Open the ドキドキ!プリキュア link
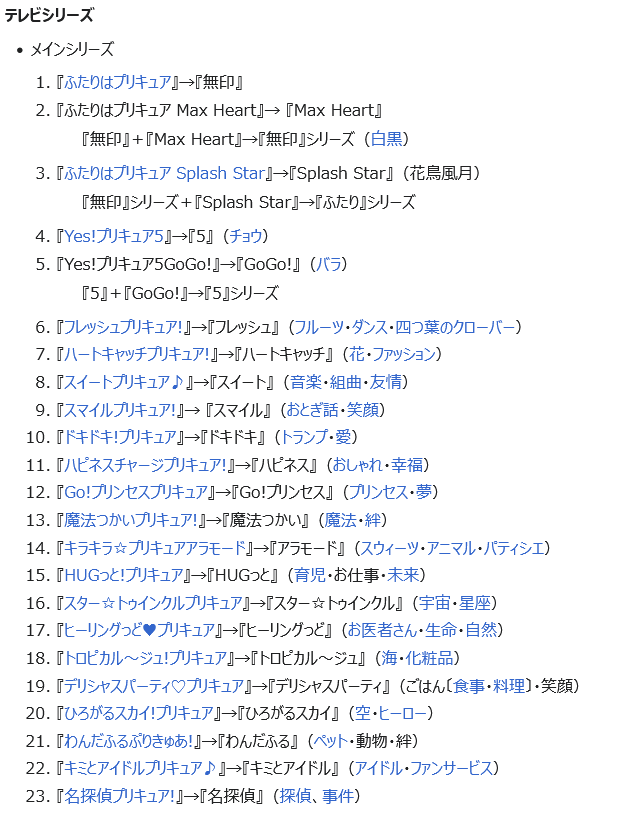The height and width of the screenshot is (815, 621). tap(120, 437)
